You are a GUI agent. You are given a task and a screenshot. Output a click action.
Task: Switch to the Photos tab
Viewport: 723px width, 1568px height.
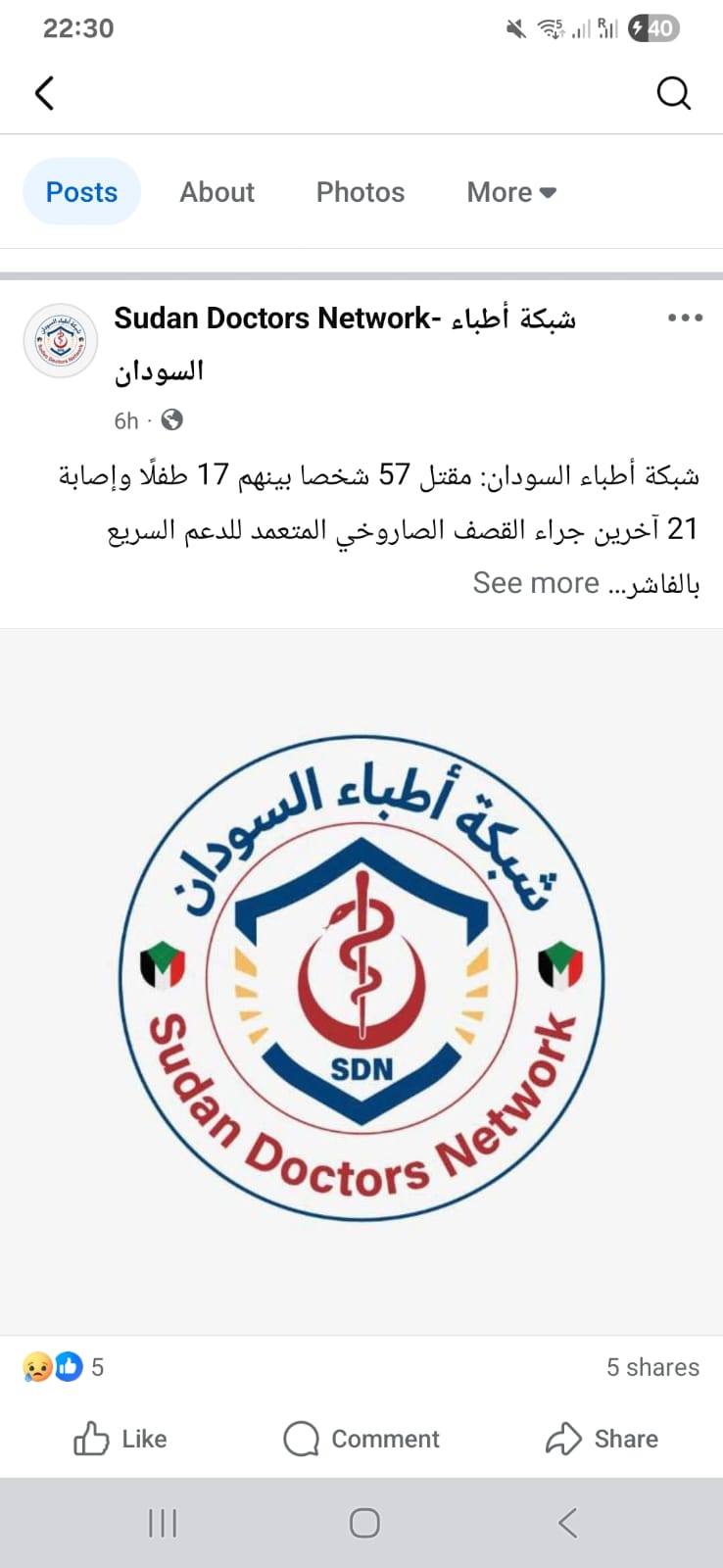point(360,192)
